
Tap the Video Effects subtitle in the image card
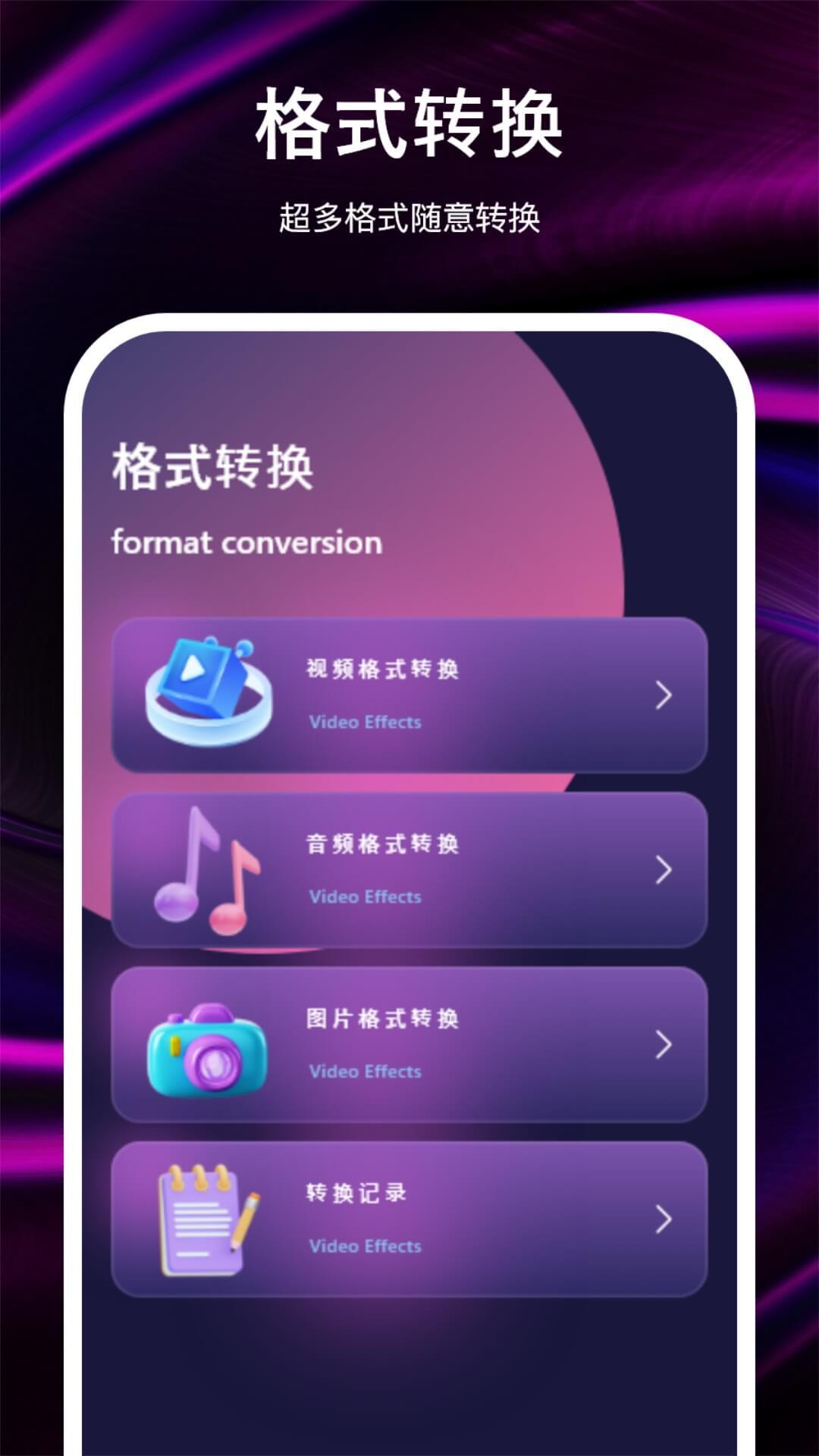(364, 1070)
